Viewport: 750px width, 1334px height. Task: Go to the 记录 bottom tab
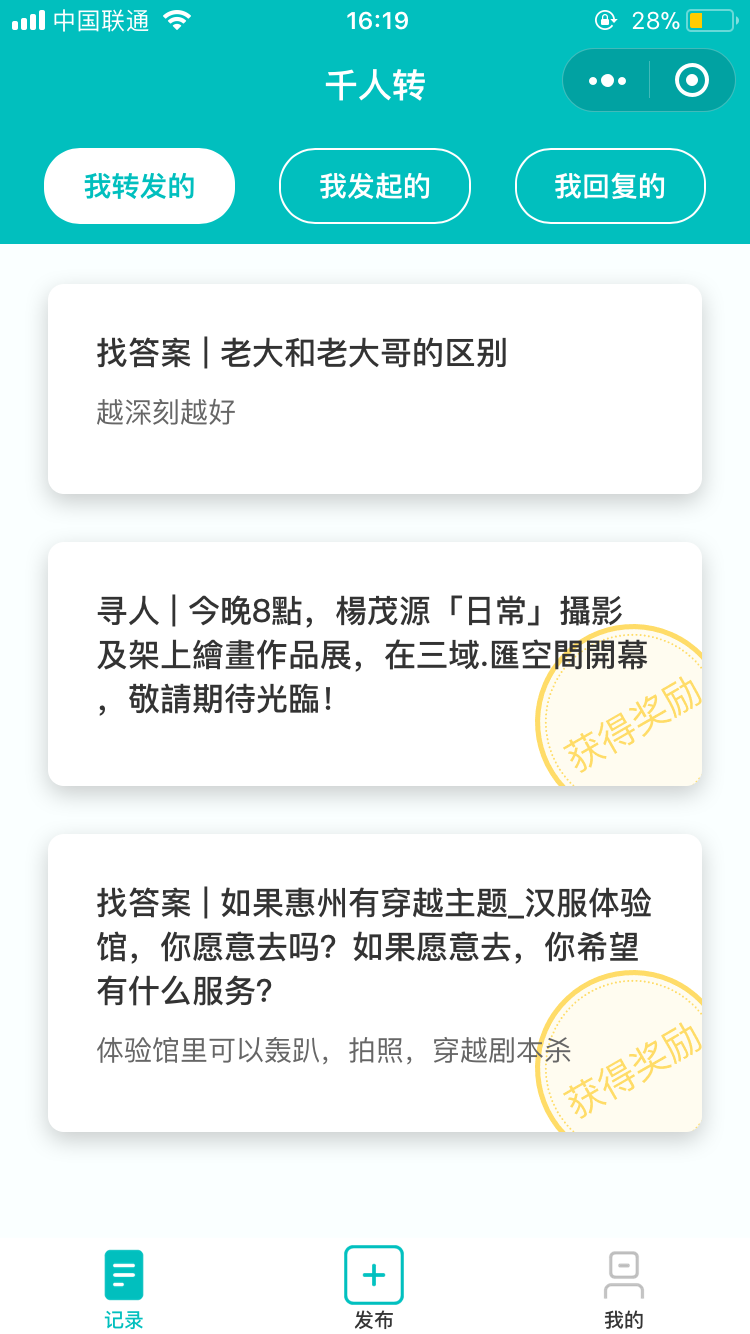124,1289
